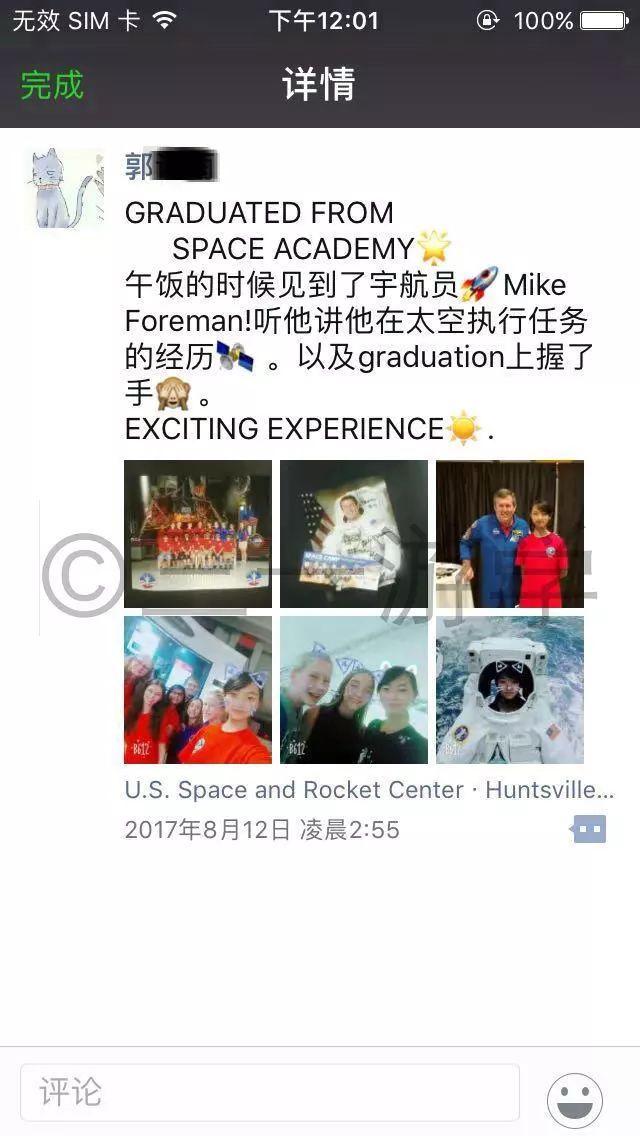
Task: Open the signed astronaut portrait photo
Action: click(354, 534)
